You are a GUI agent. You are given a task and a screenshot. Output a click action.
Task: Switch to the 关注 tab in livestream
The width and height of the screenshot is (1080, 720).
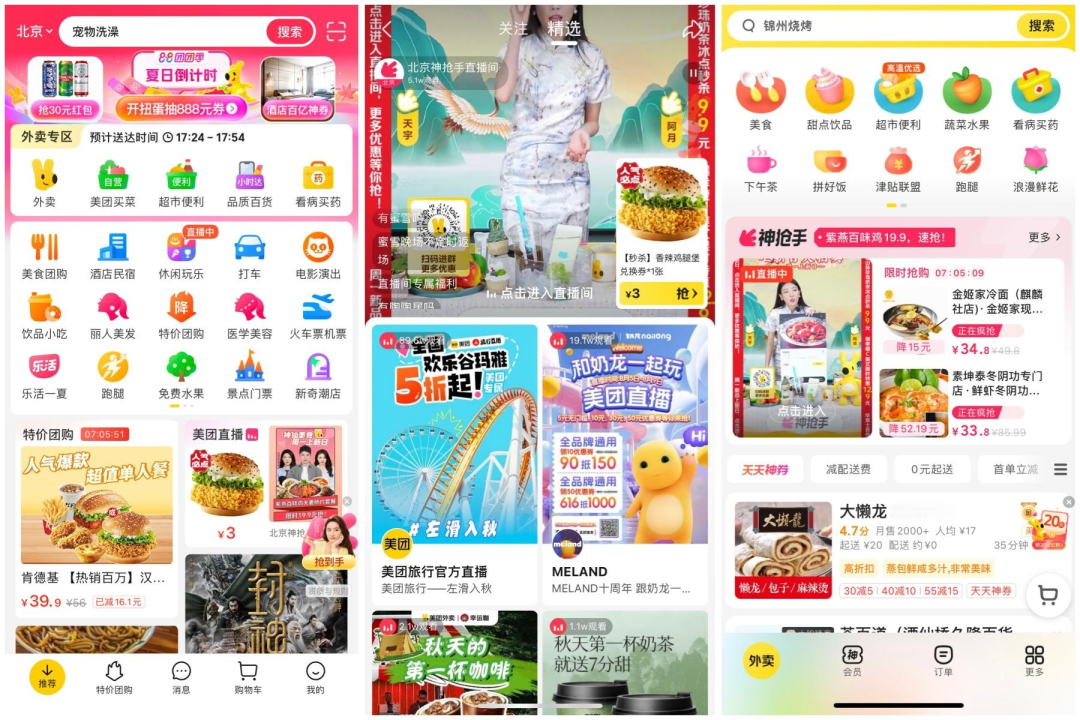pyautogui.click(x=513, y=29)
